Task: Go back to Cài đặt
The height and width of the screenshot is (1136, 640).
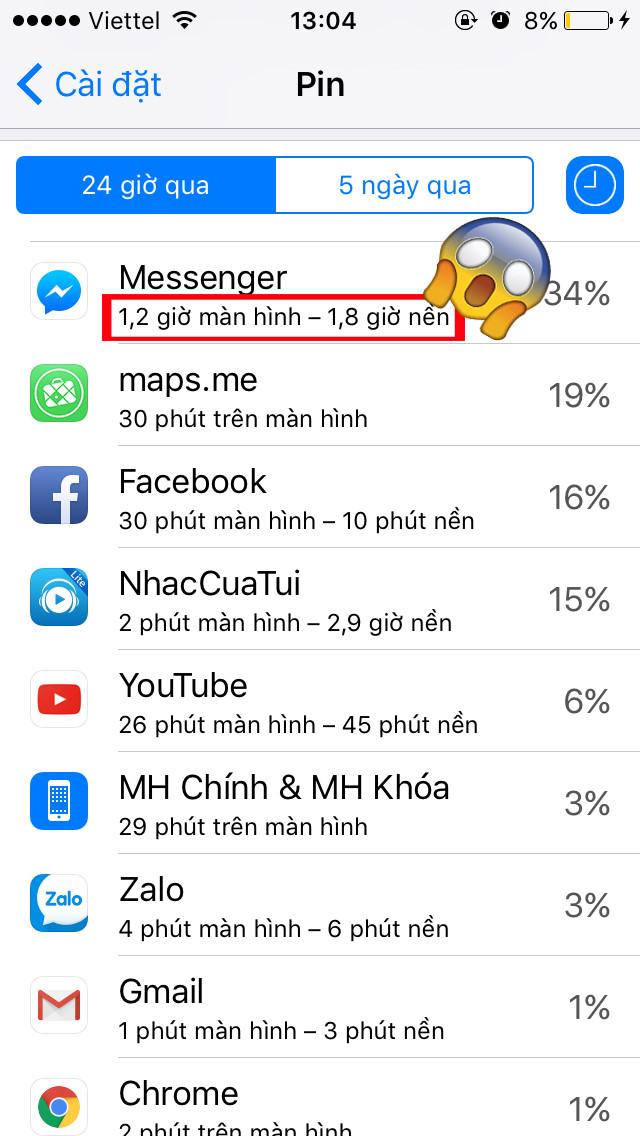Action: tap(90, 85)
